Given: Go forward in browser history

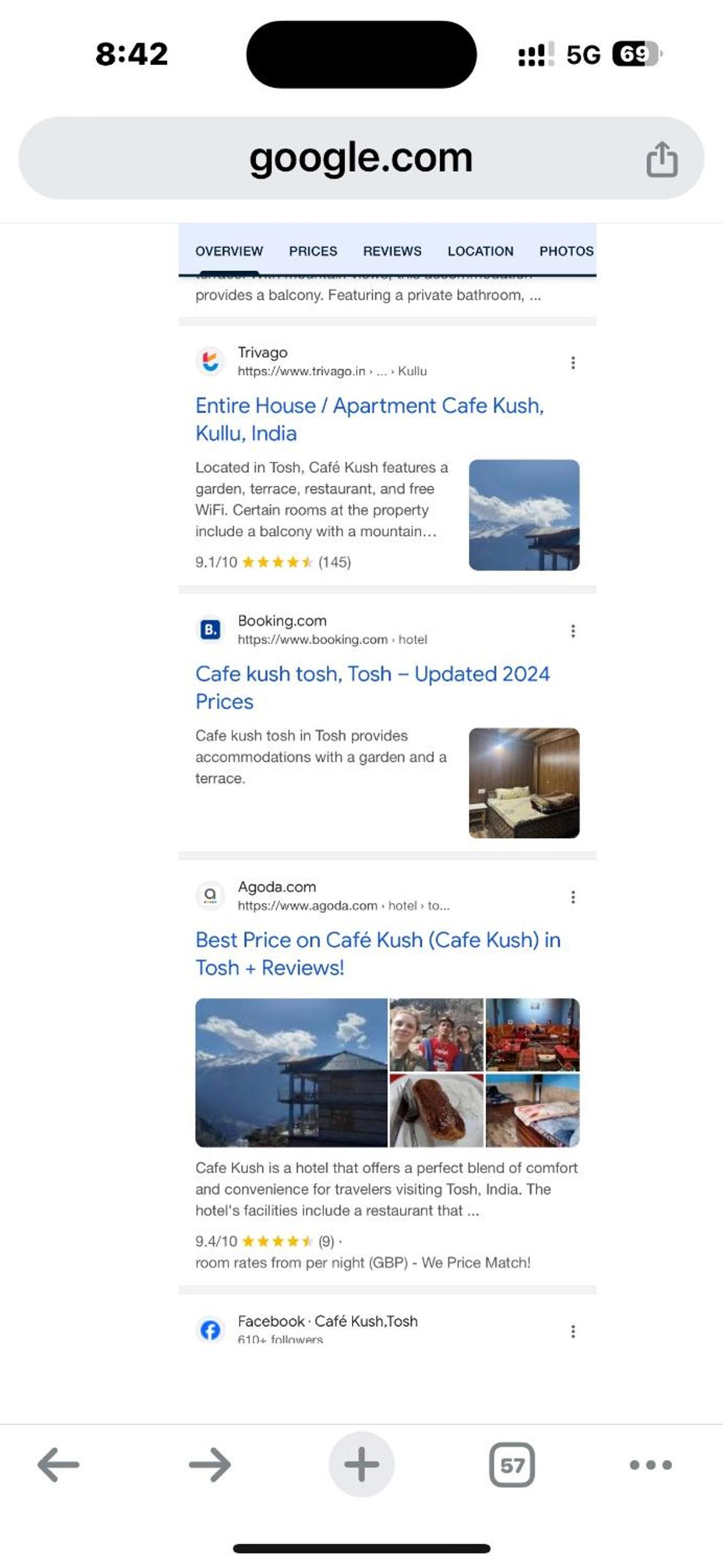Looking at the screenshot, I should pyautogui.click(x=210, y=1464).
